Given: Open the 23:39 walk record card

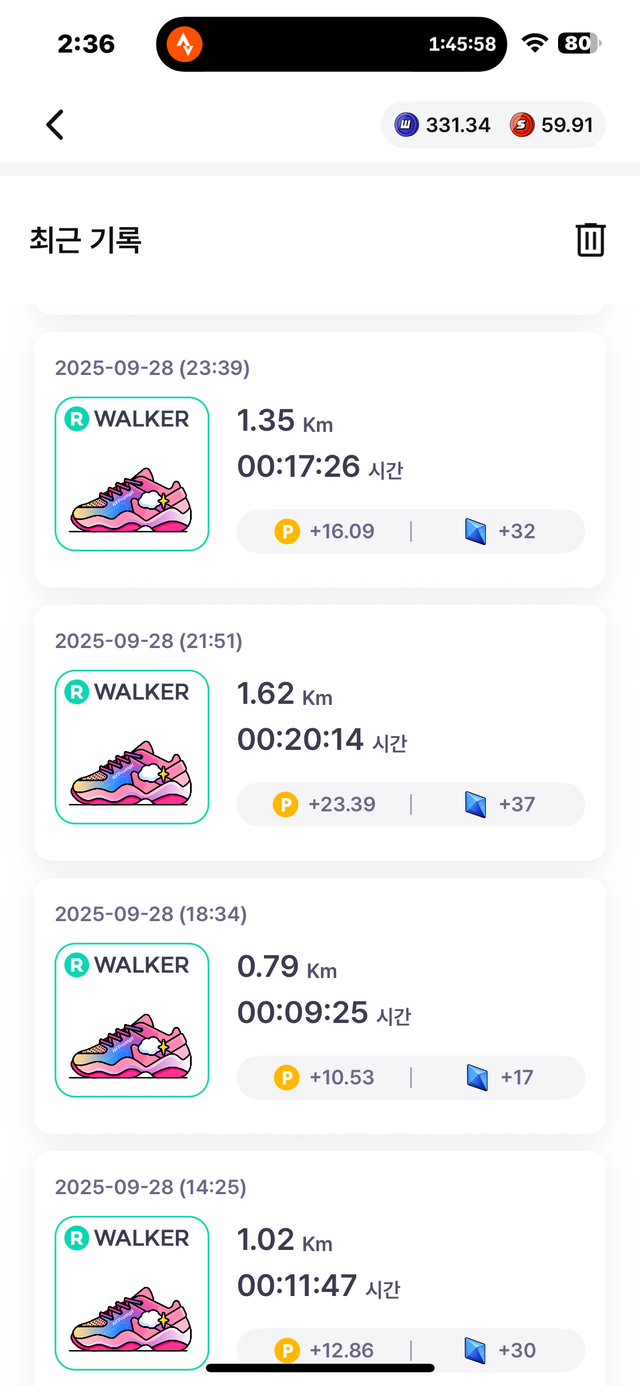Looking at the screenshot, I should 320,460.
